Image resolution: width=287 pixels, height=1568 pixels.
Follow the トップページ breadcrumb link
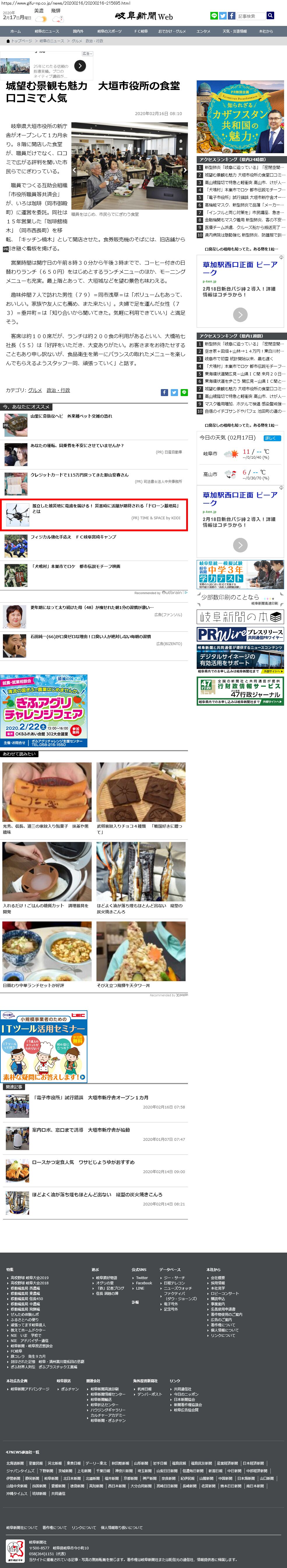click(21, 41)
